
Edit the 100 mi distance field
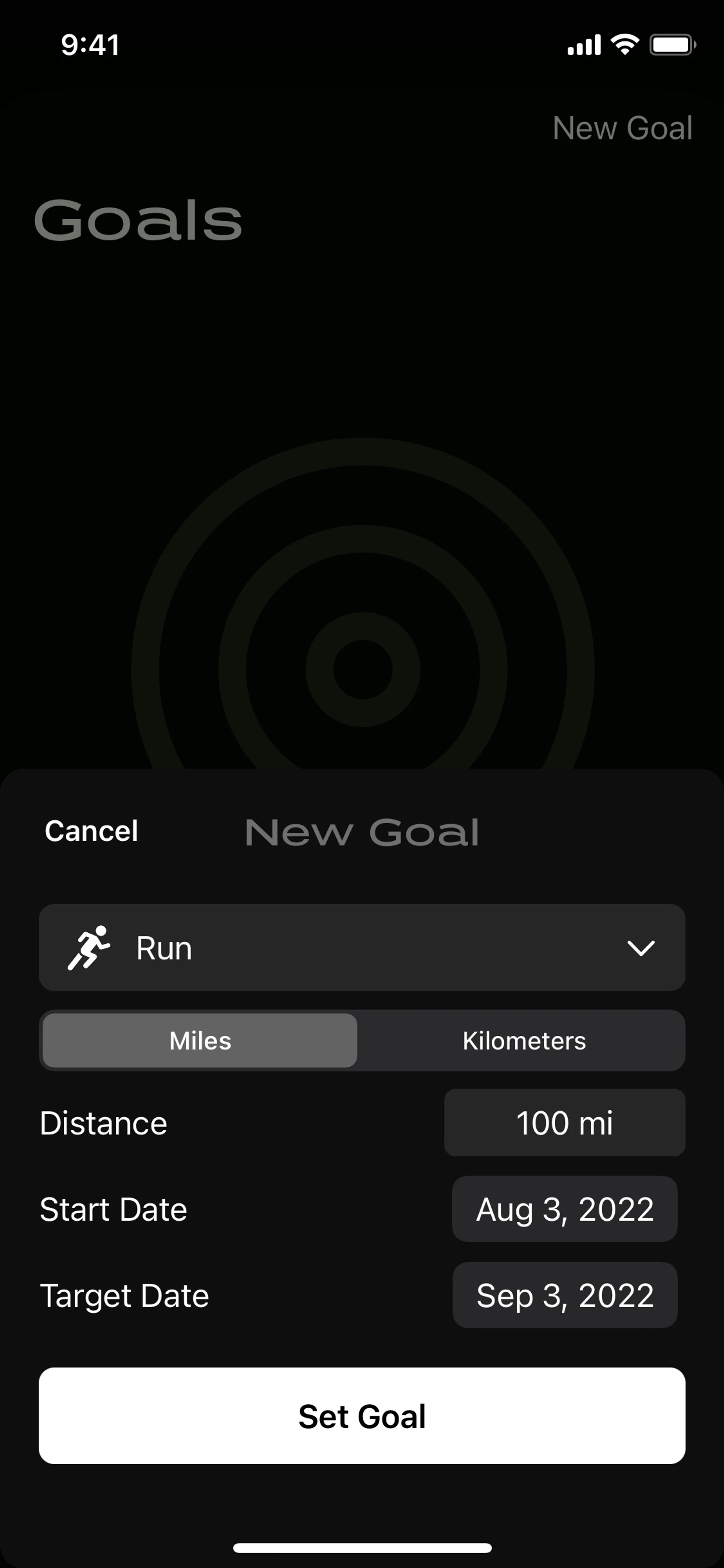[564, 1123]
